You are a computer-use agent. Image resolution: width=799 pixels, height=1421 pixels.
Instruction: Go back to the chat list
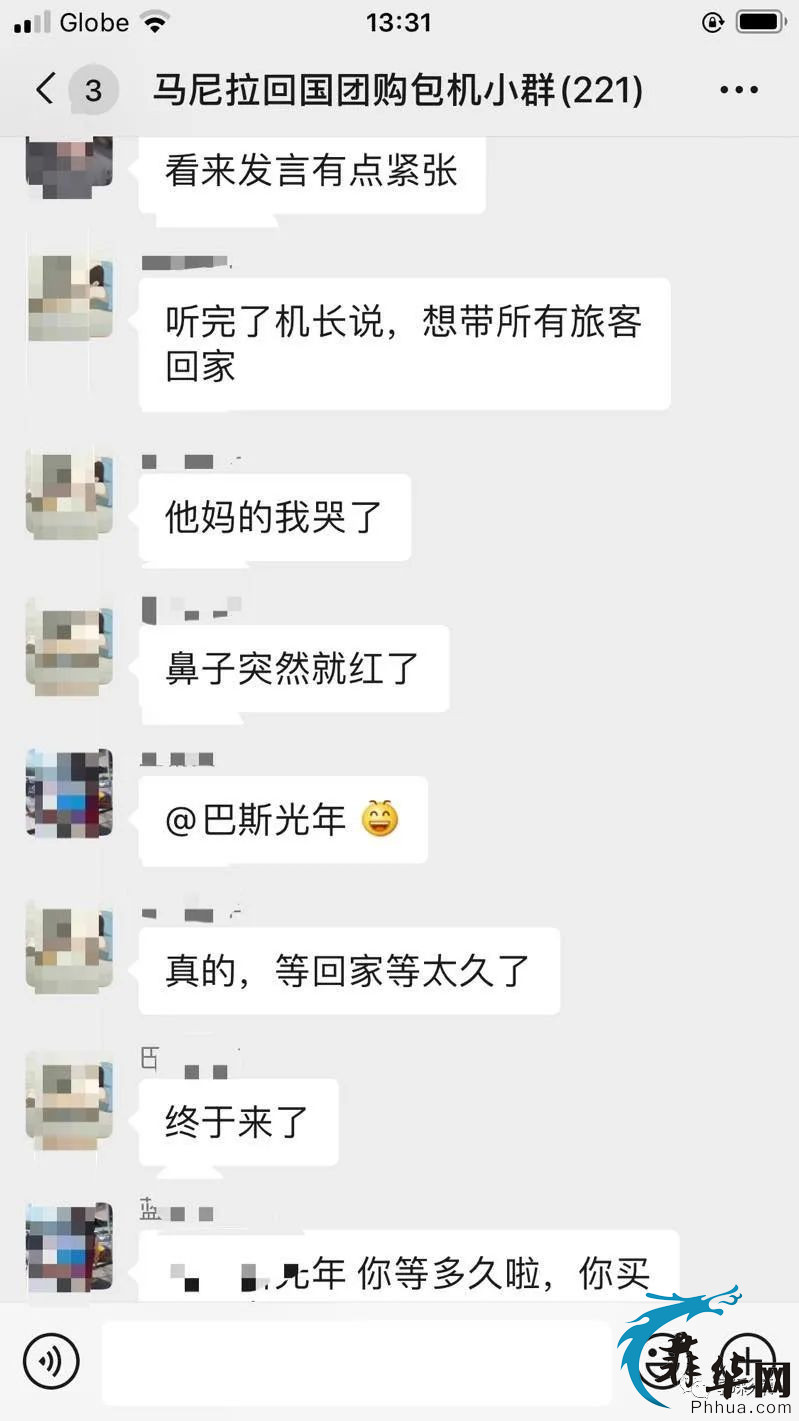45,90
